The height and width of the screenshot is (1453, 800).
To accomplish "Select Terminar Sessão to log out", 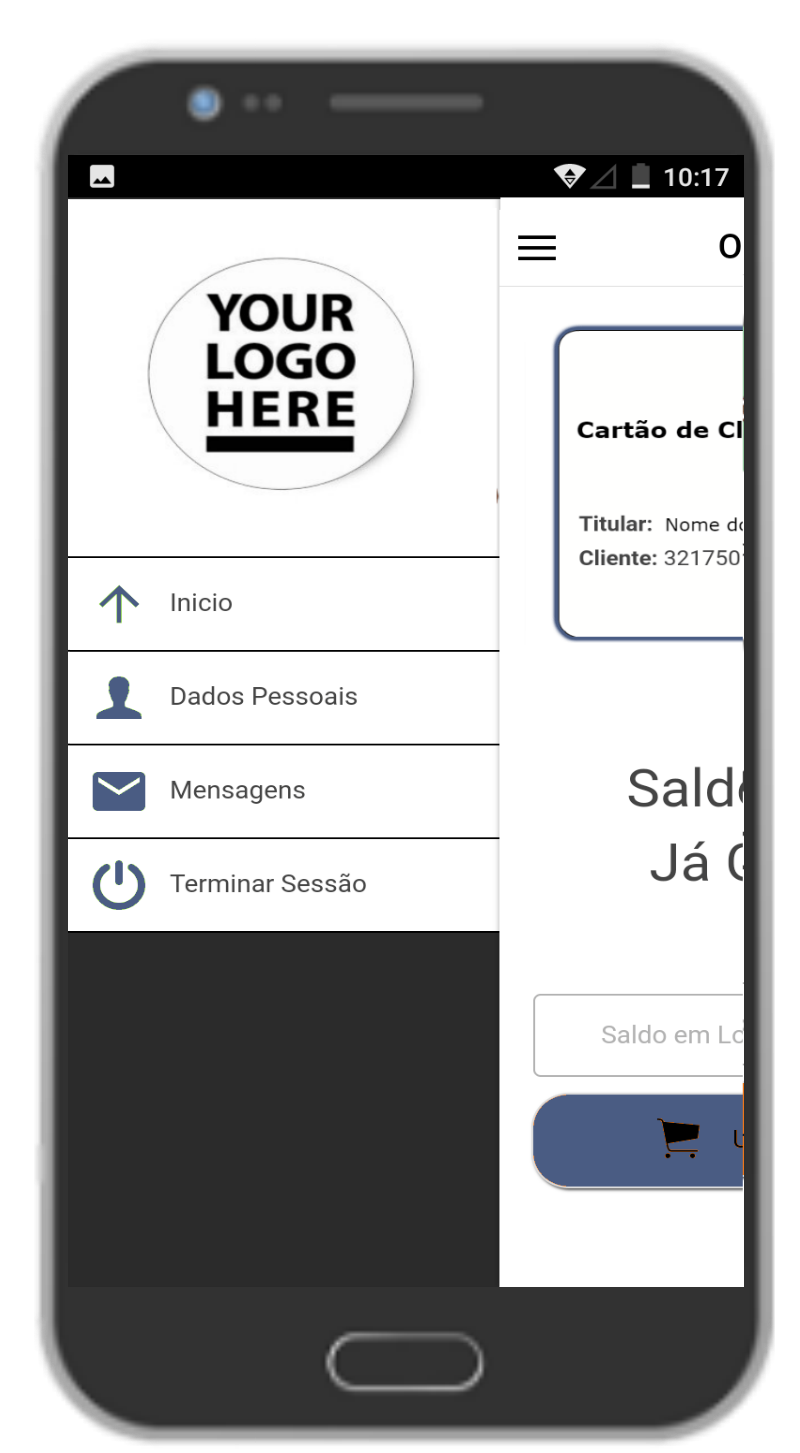I will click(x=283, y=885).
